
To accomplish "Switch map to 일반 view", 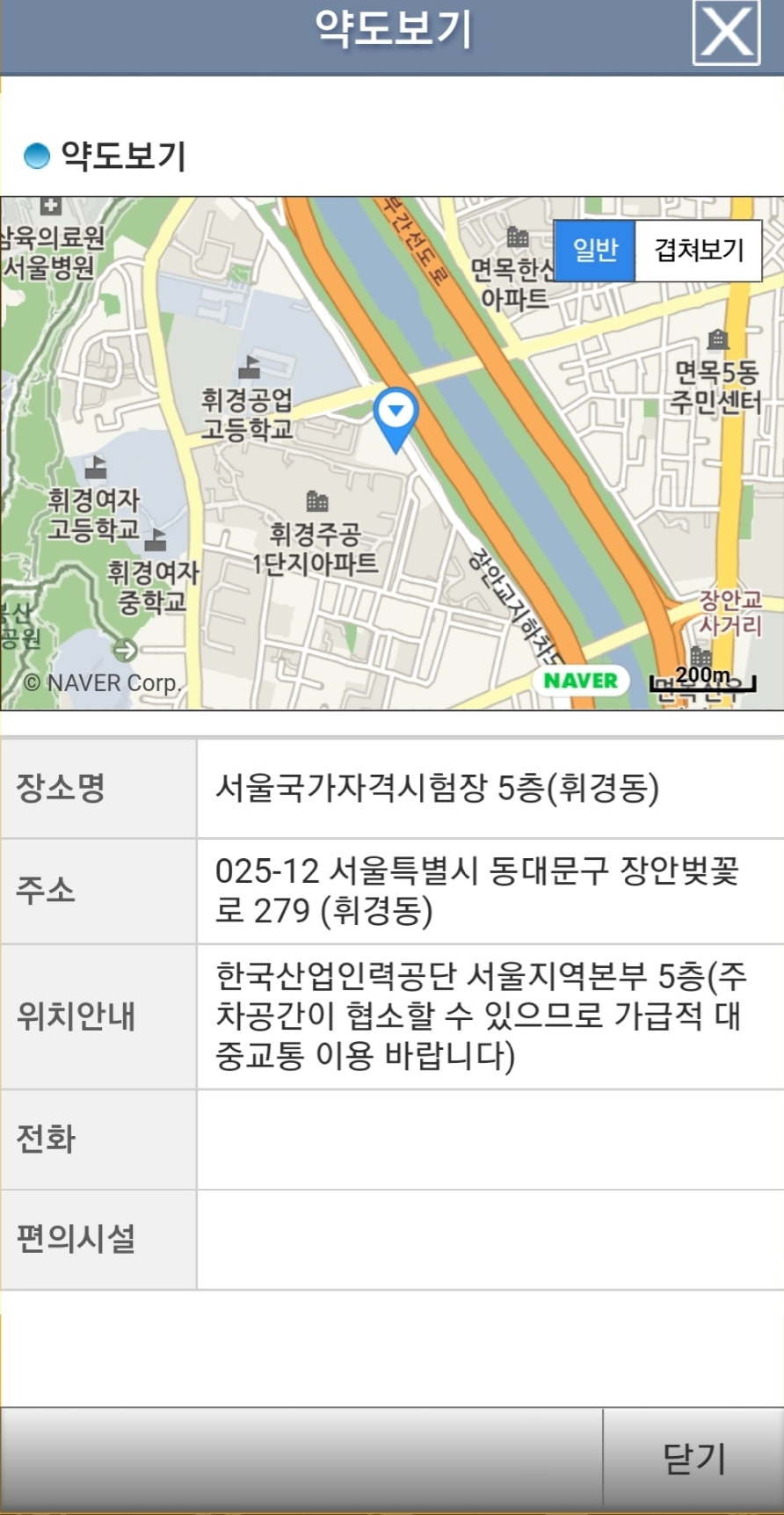I will tap(595, 251).
